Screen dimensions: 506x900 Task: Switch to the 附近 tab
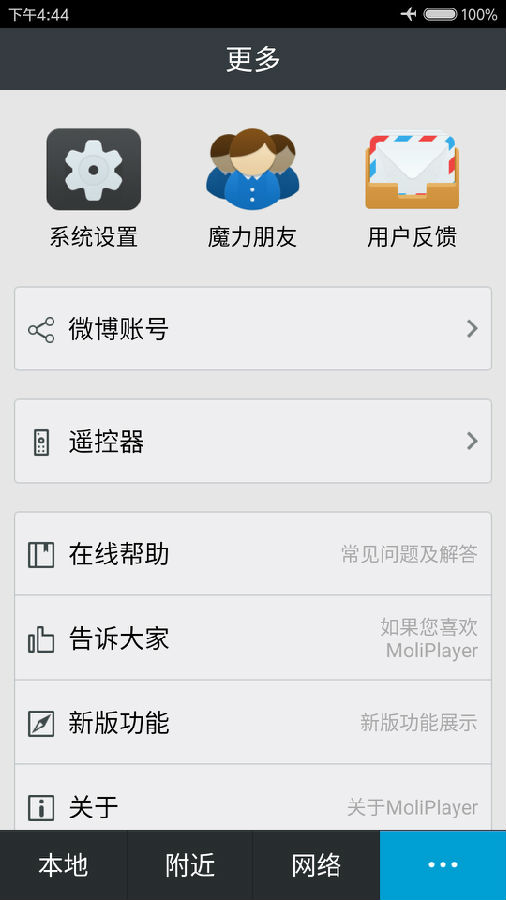pyautogui.click(x=190, y=865)
